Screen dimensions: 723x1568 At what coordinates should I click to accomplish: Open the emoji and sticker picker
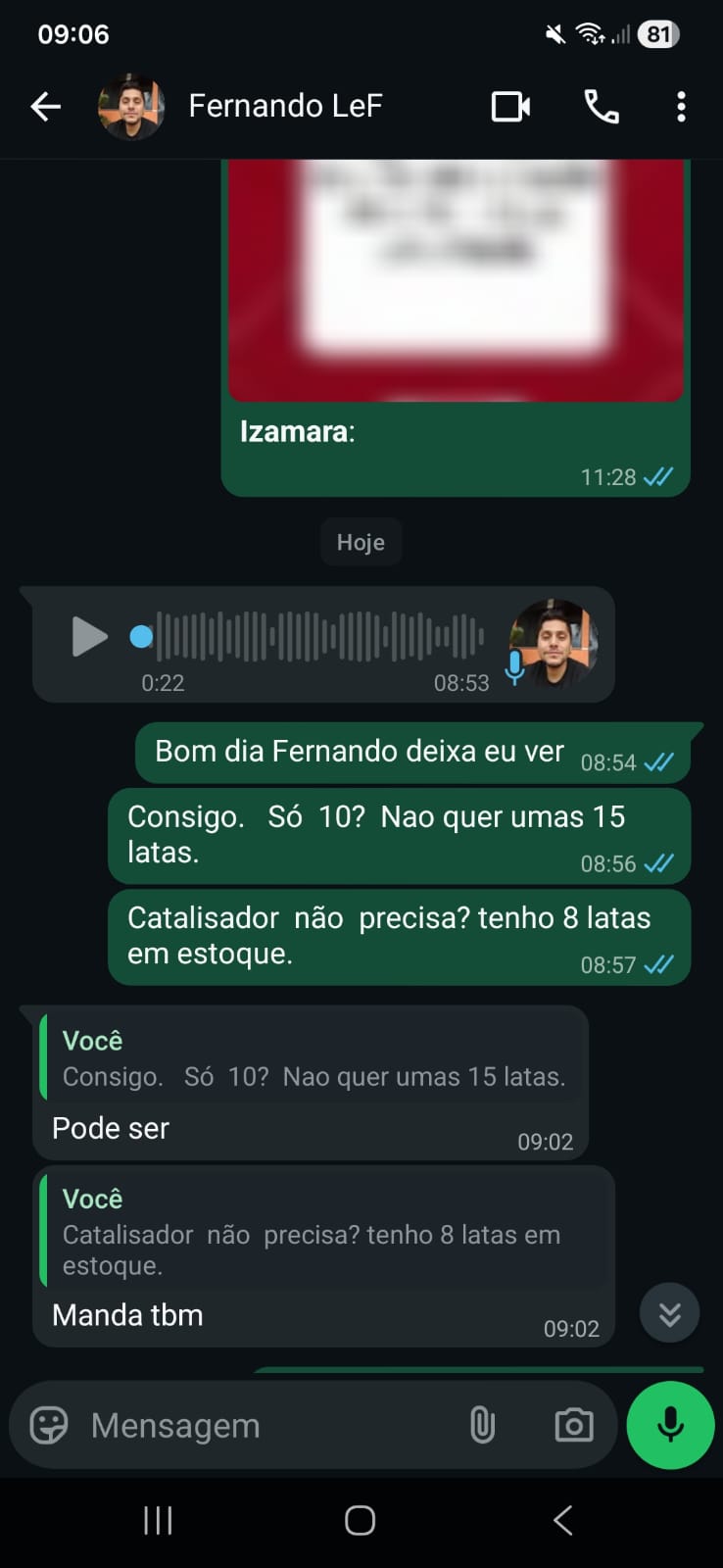[49, 1425]
